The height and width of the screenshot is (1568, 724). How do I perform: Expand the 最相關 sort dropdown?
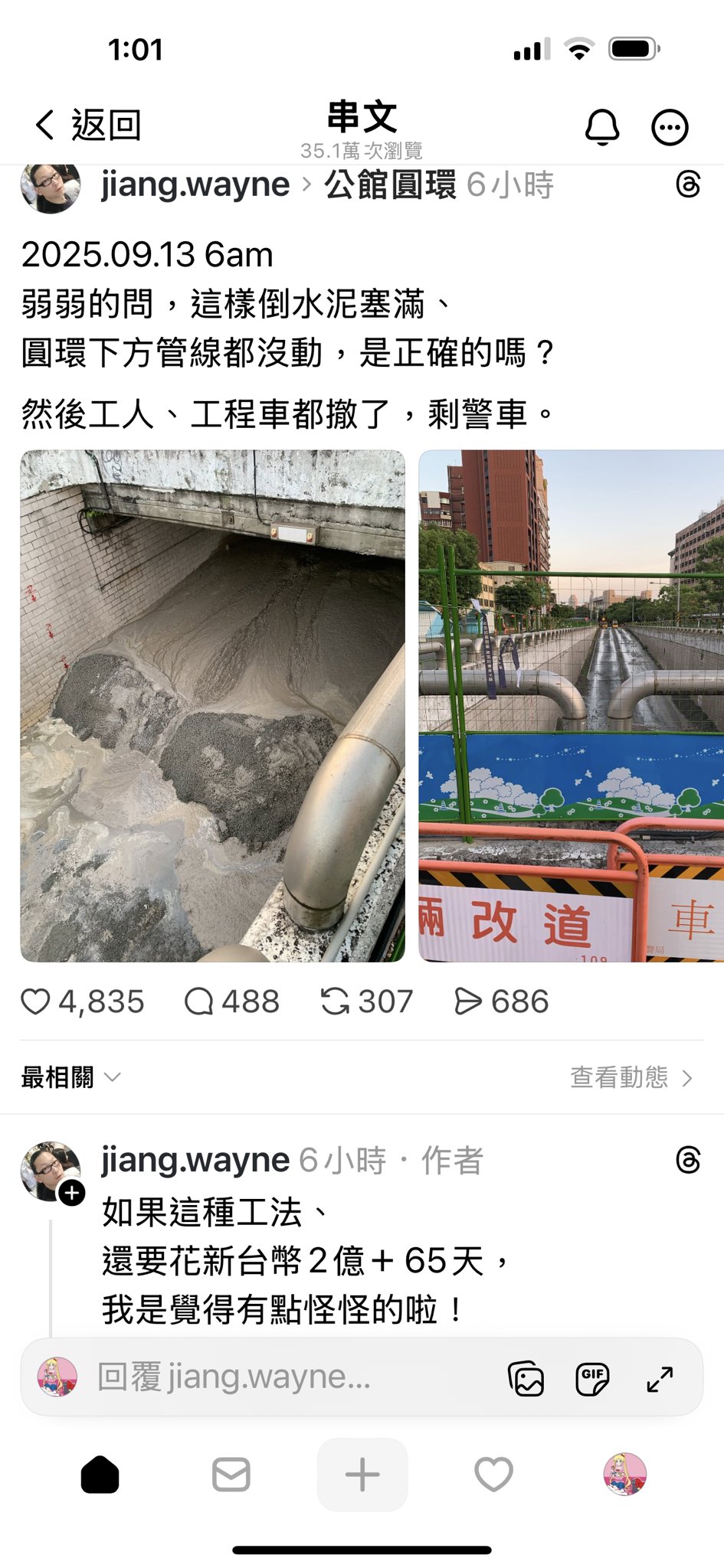coord(70,1077)
